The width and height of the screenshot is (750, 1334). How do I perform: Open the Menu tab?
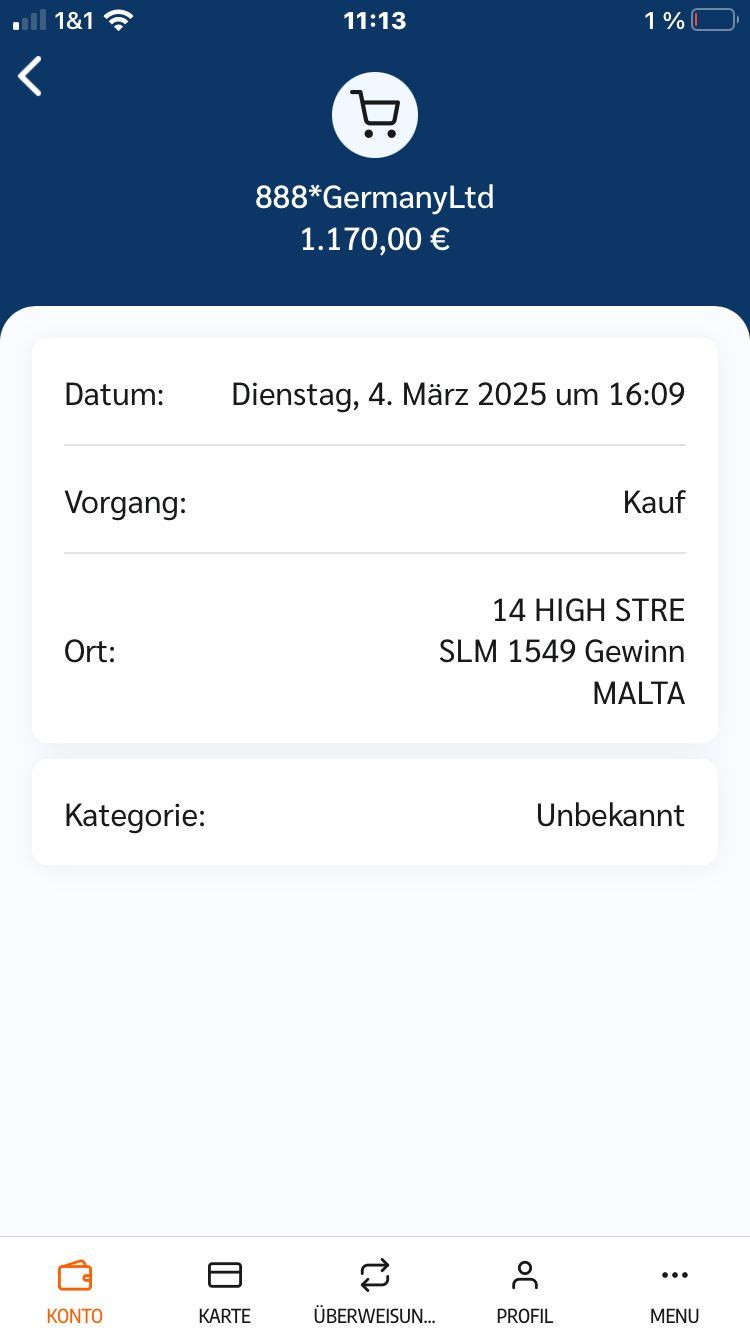(x=675, y=1290)
